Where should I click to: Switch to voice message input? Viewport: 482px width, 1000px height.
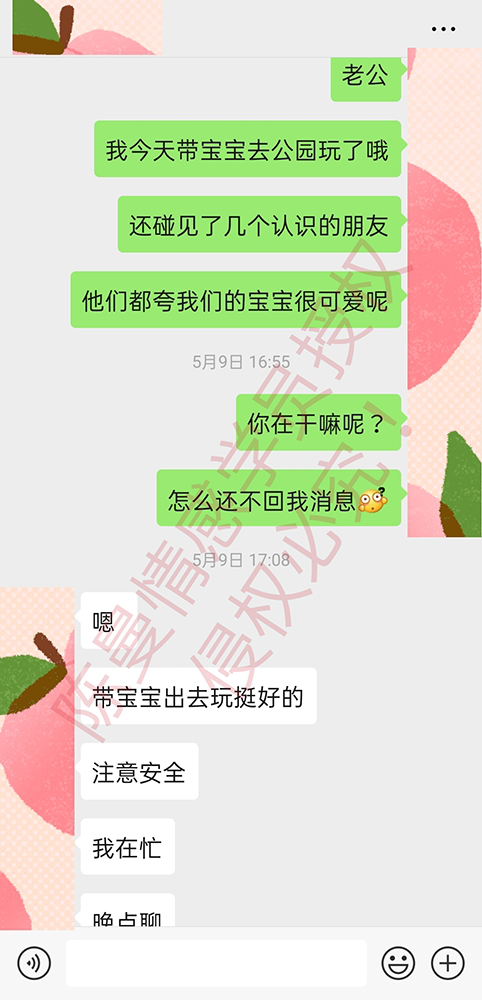[34, 962]
